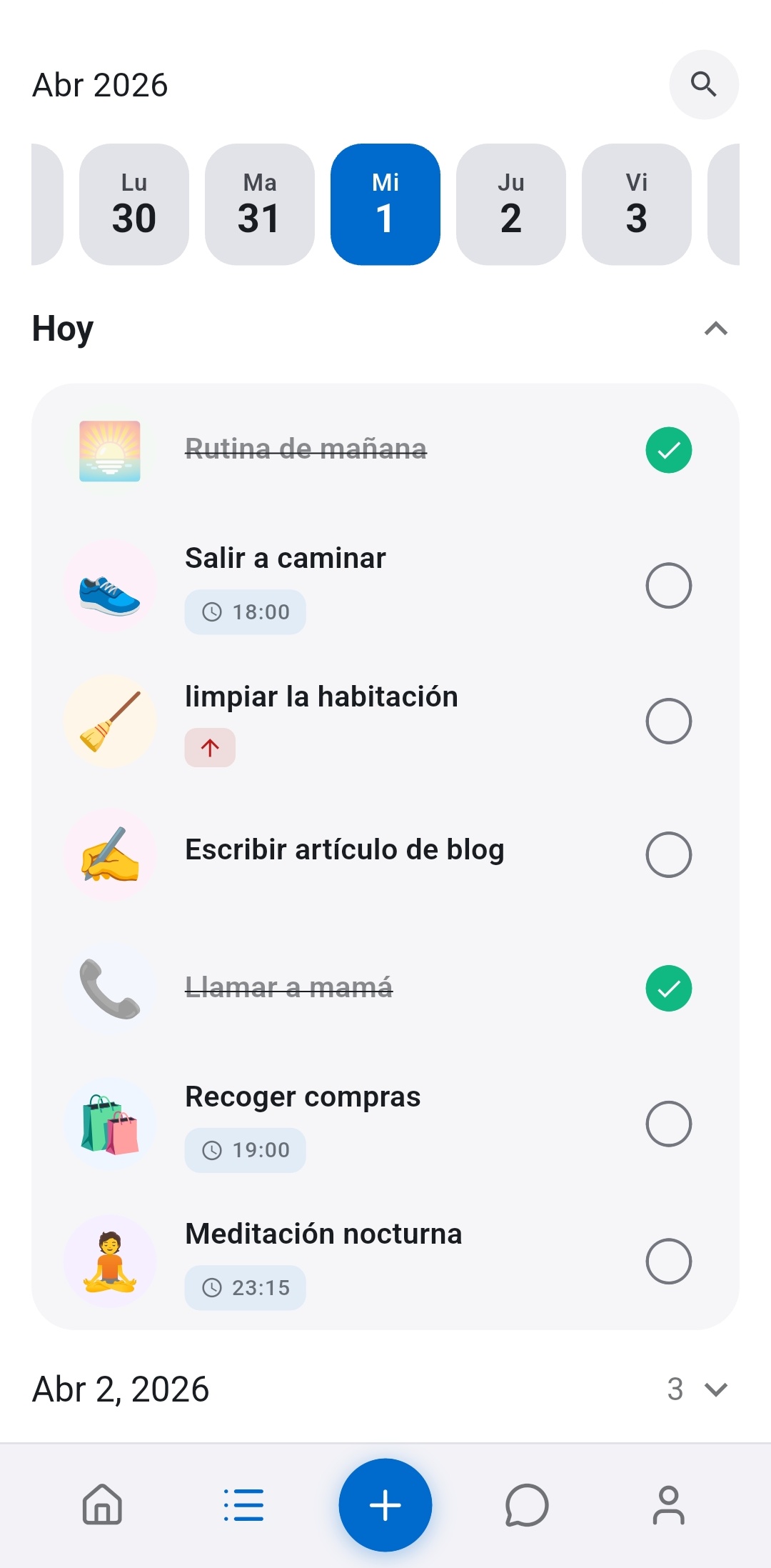Click the shopping bags icon for Recoger compras

click(109, 1124)
